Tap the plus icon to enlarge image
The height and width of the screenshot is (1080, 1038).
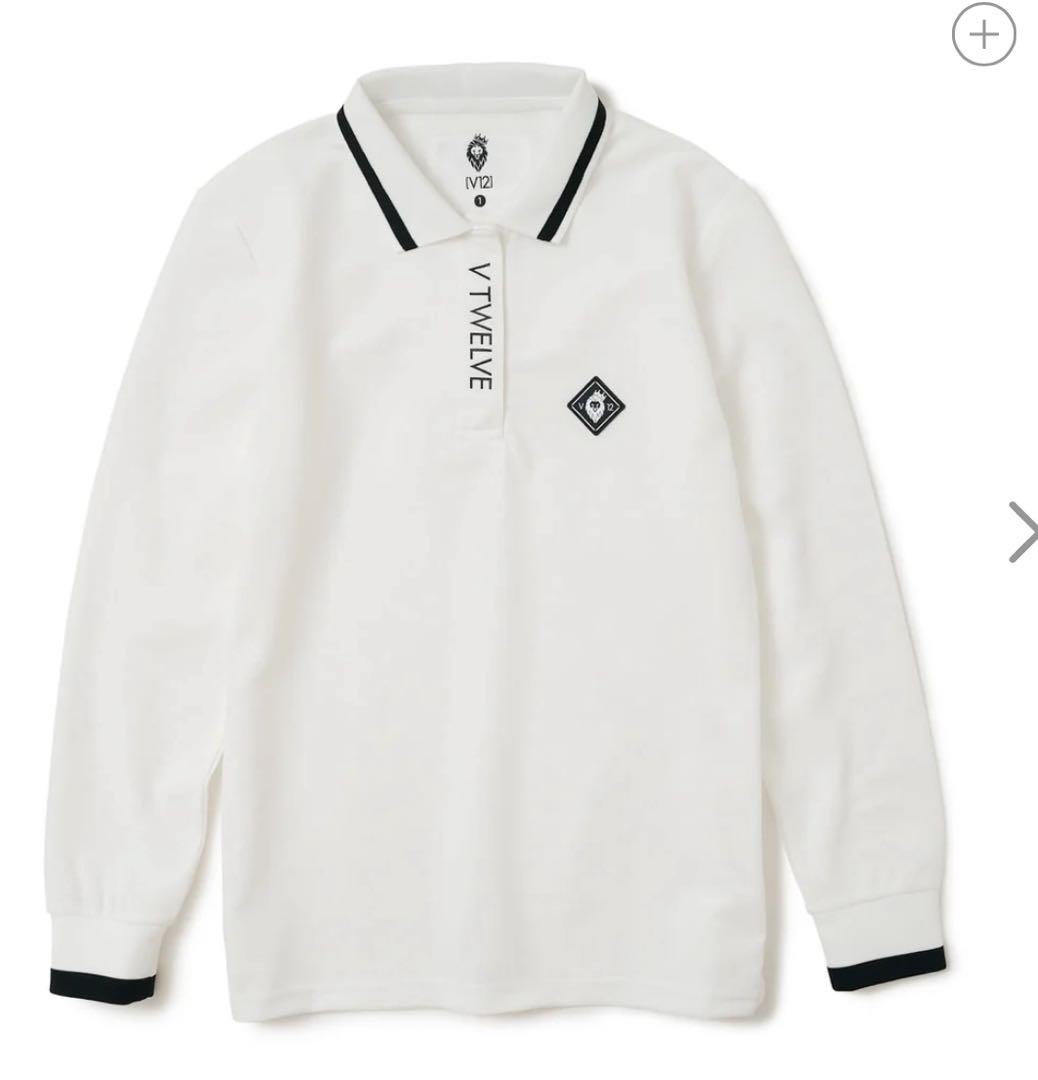(x=983, y=36)
